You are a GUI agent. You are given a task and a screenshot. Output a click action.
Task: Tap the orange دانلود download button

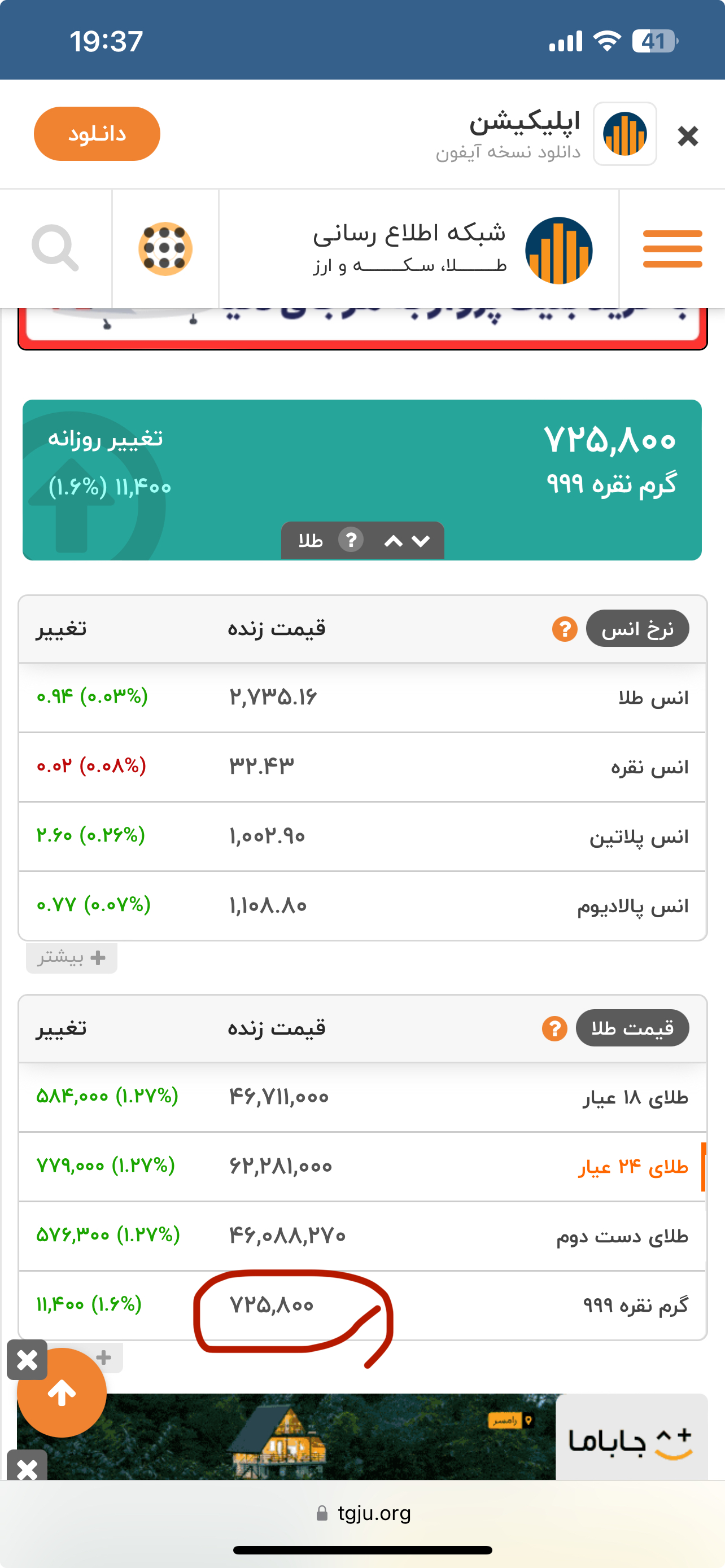click(97, 134)
